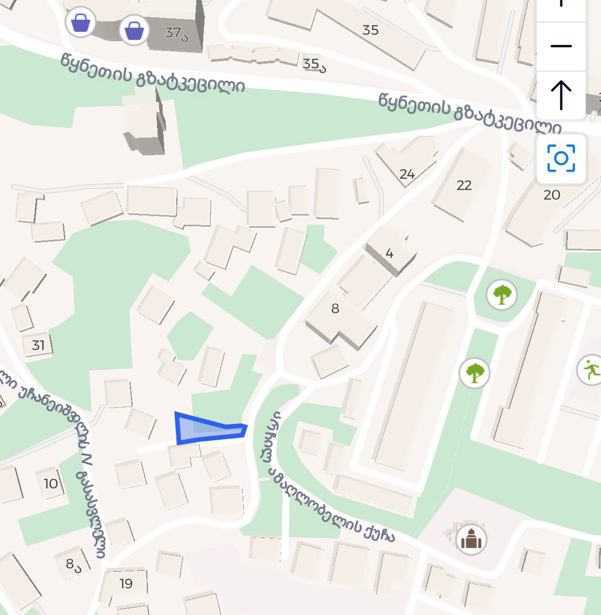Tap the focus frame locate icon
This screenshot has height=615, width=601.
[561, 158]
